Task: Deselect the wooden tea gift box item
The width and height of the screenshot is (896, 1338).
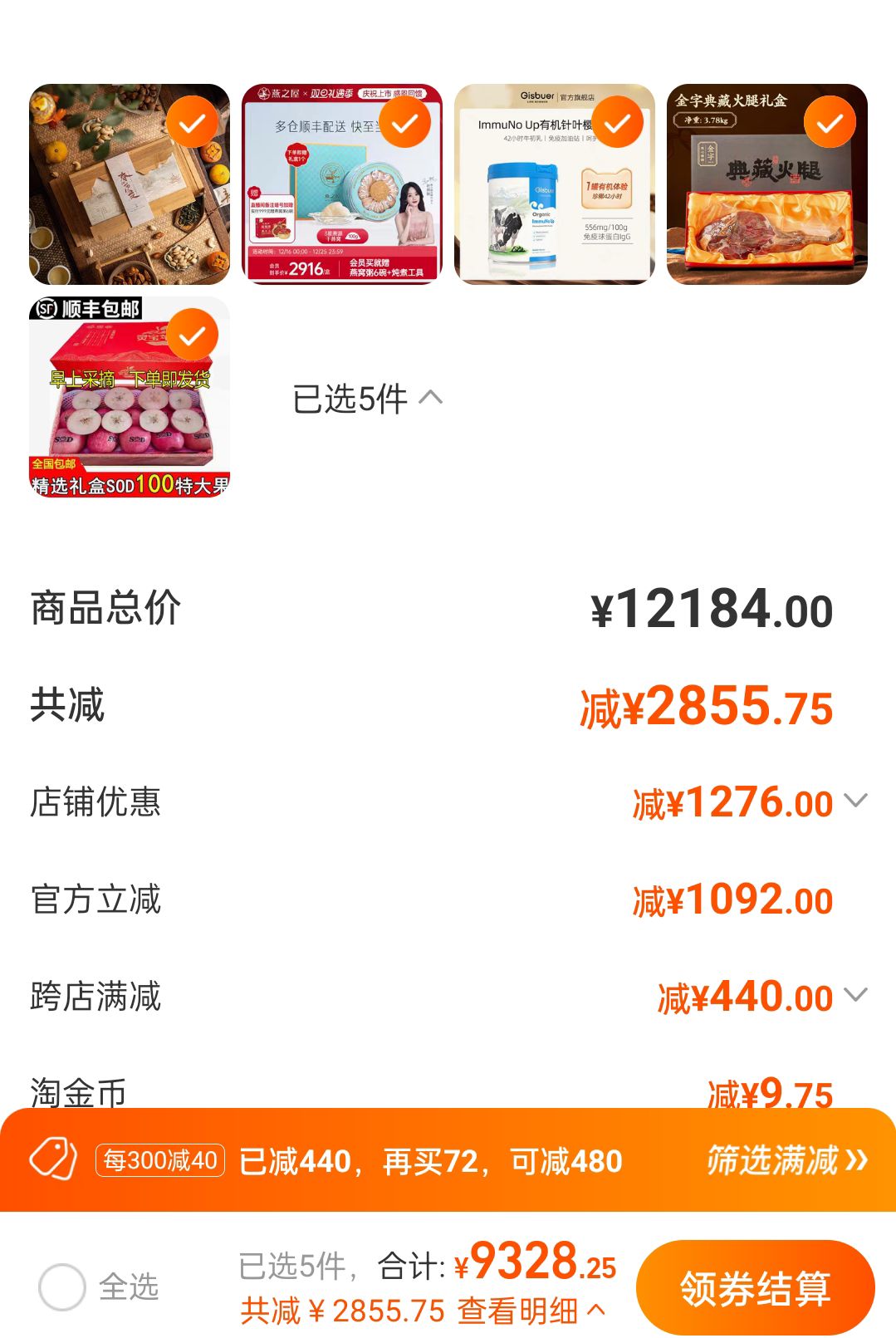Action: point(193,123)
